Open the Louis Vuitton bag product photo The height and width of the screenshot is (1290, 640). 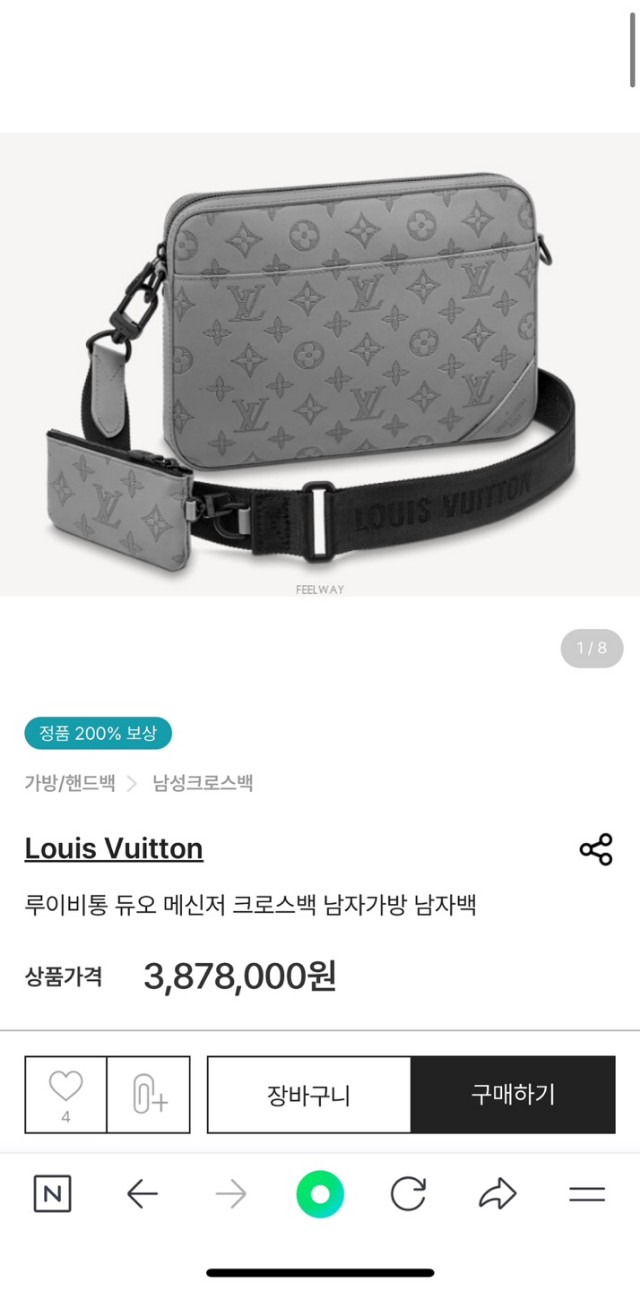click(320, 365)
